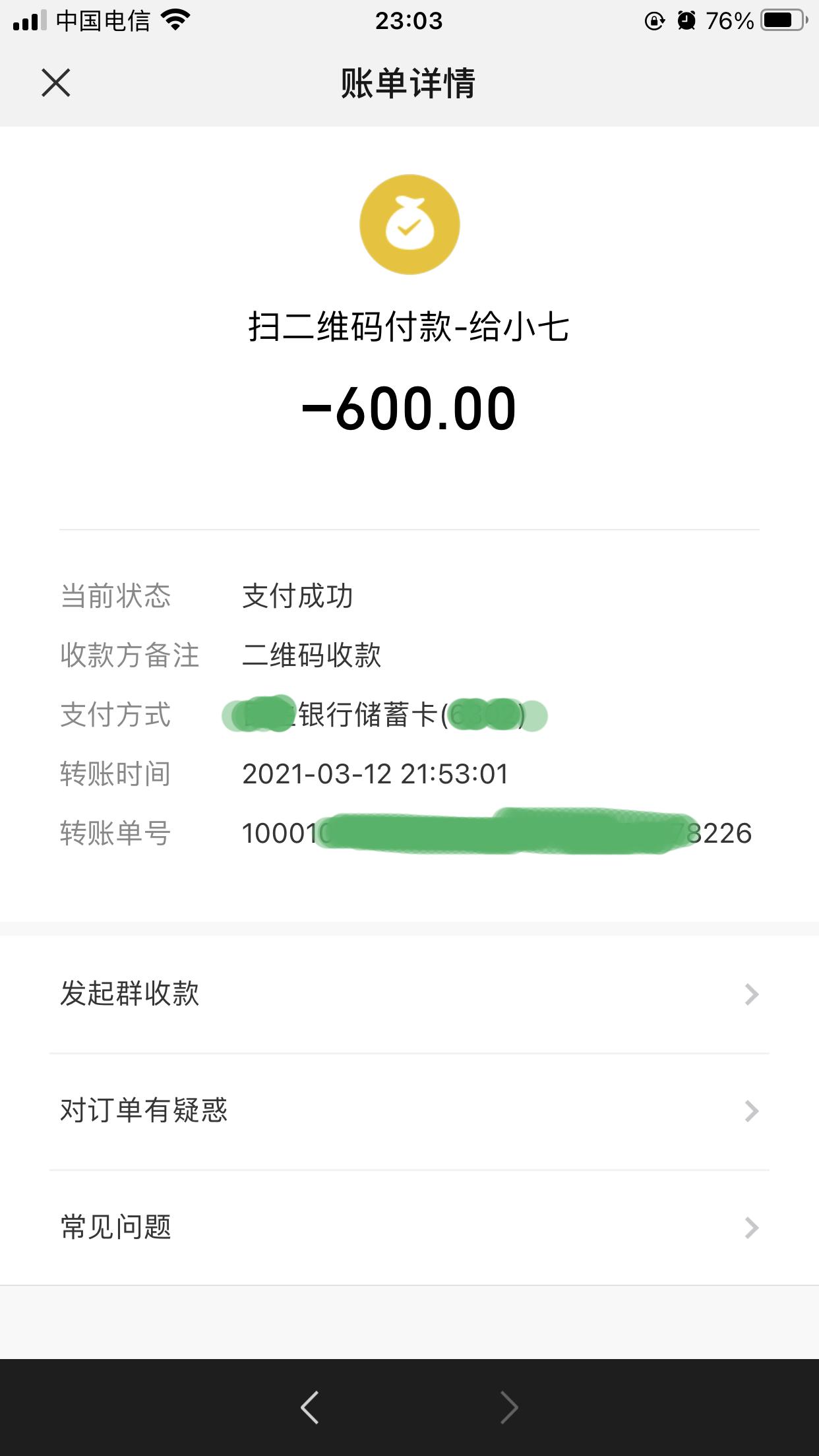Viewport: 819px width, 1456px height.
Task: Go back using bottom left arrow
Action: pos(310,1407)
